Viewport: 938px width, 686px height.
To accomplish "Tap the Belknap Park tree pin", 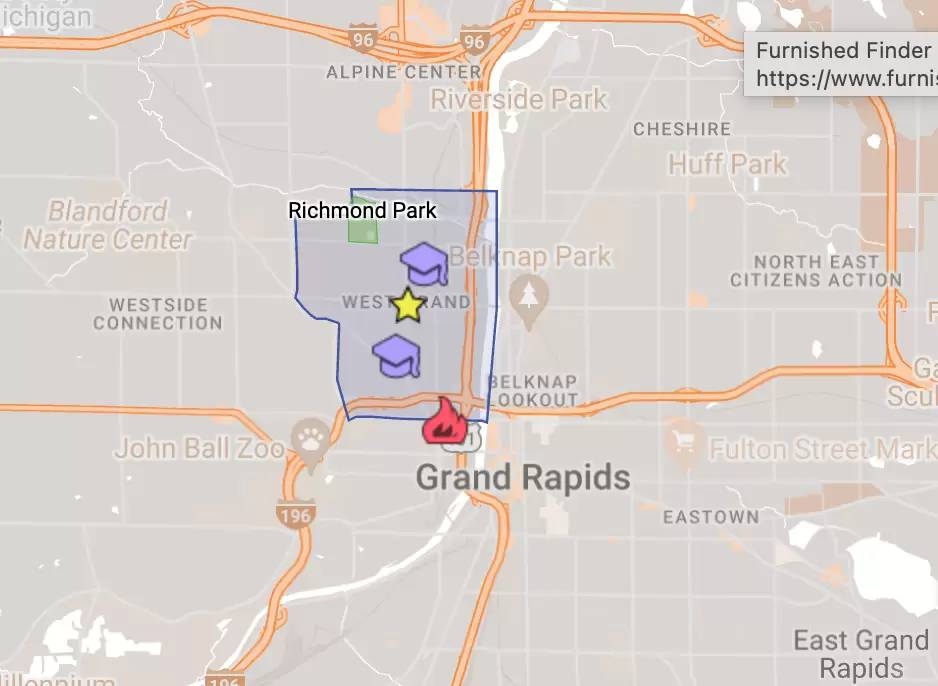I will click(527, 297).
